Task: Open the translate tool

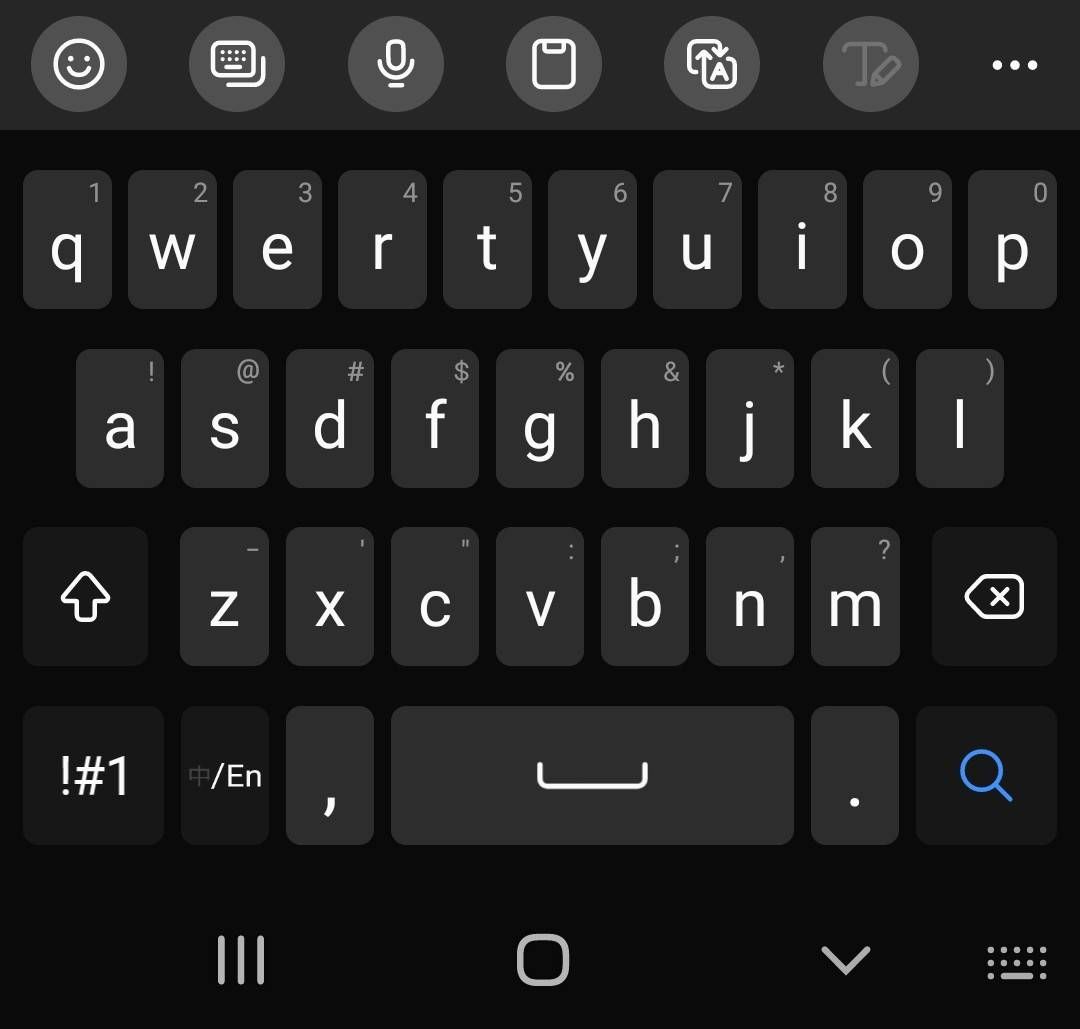Action: coord(712,65)
